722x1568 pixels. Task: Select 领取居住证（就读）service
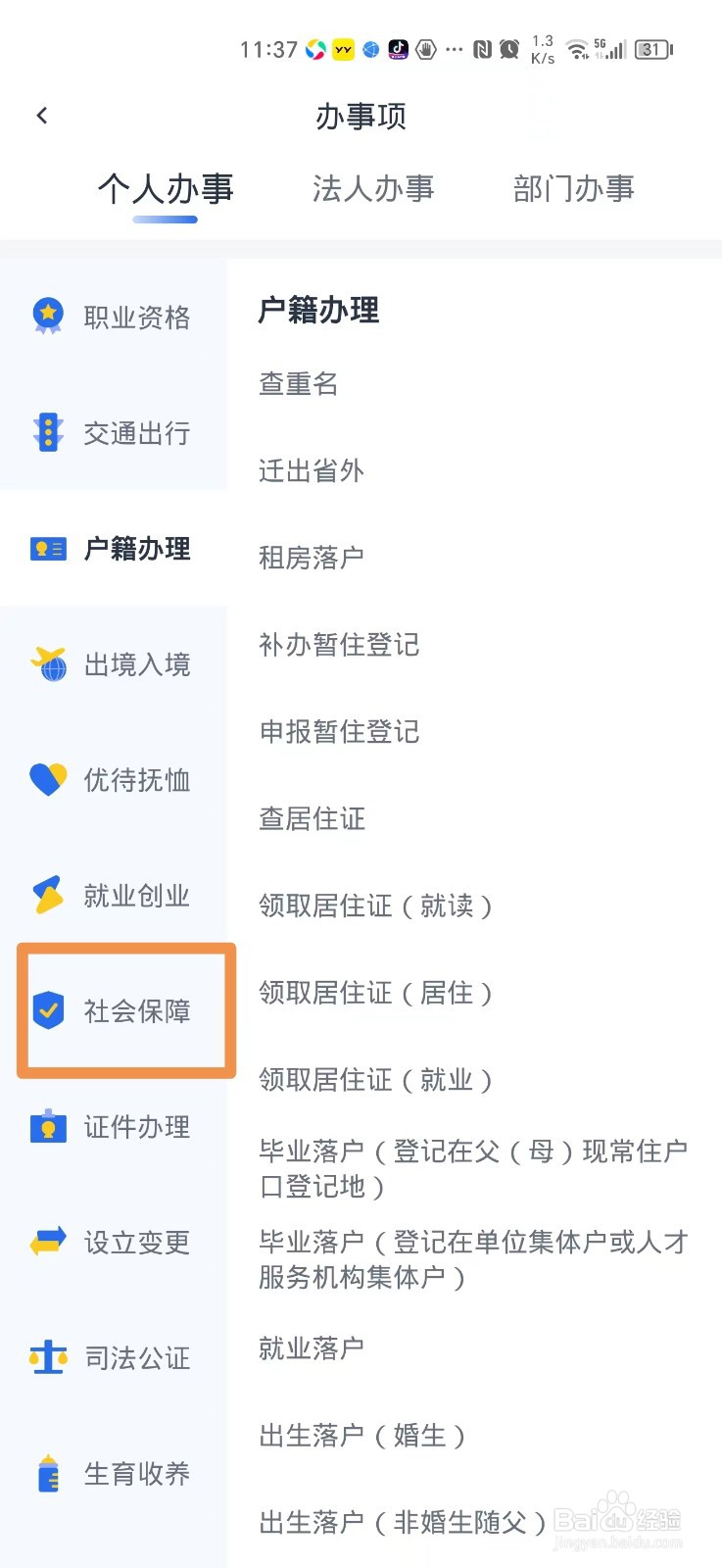coord(377,906)
